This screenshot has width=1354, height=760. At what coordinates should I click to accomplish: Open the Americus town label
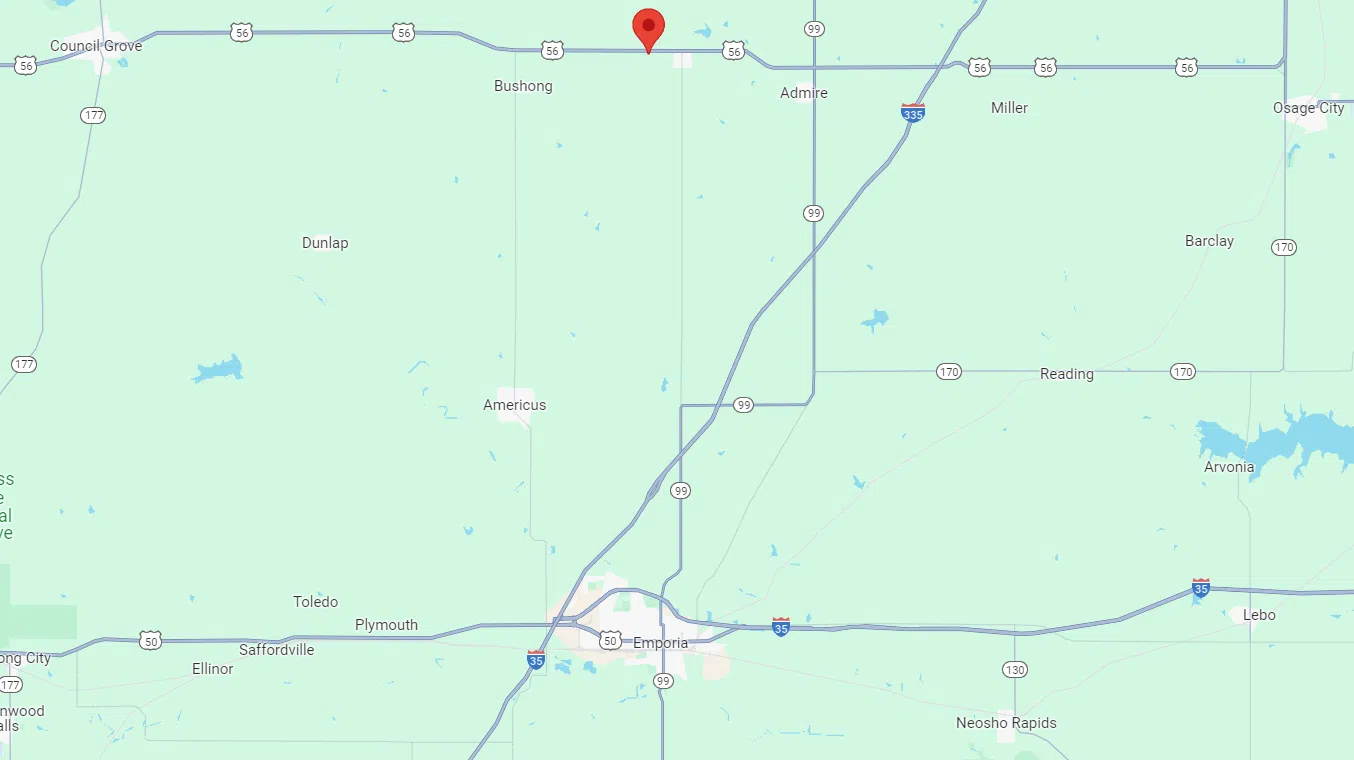tap(514, 405)
